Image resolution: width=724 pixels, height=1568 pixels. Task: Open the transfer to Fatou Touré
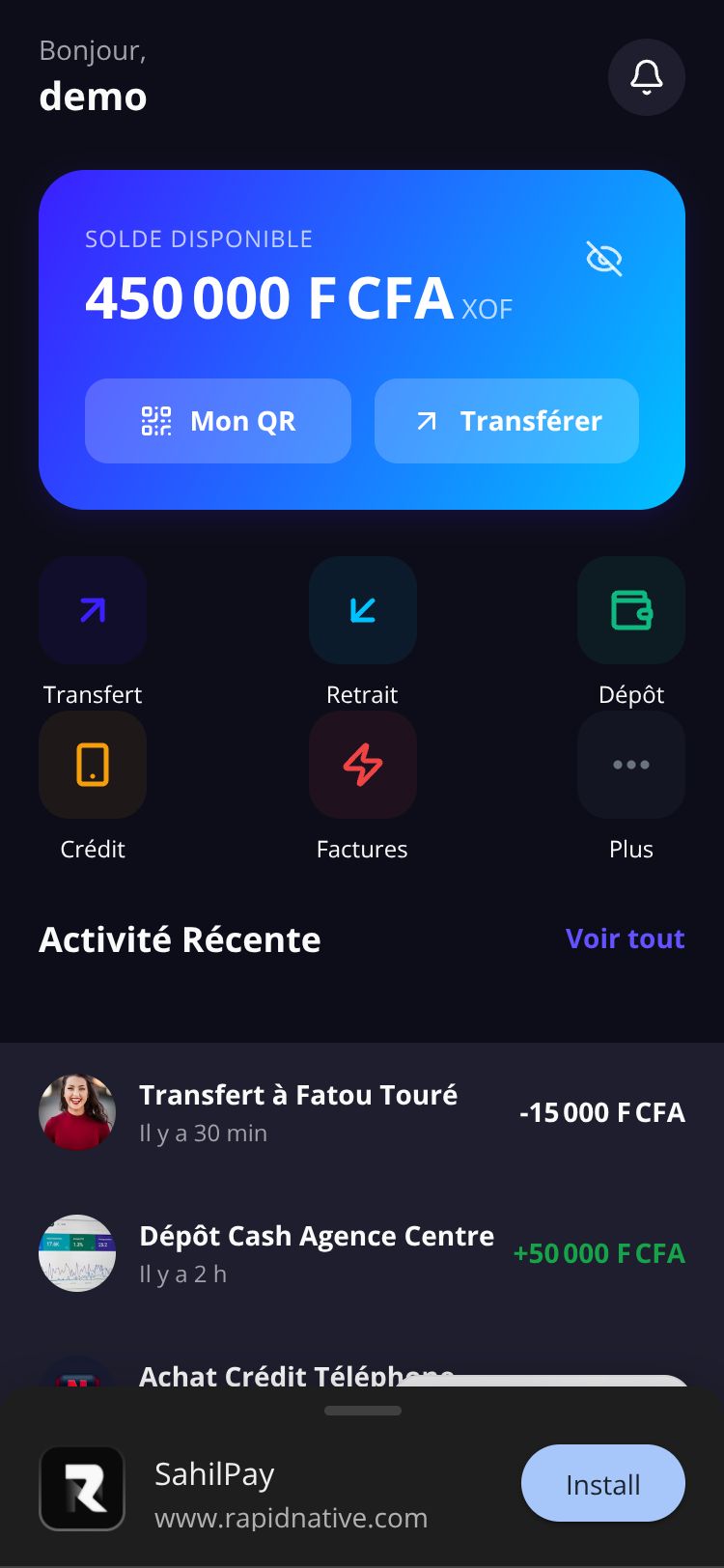tap(362, 1112)
